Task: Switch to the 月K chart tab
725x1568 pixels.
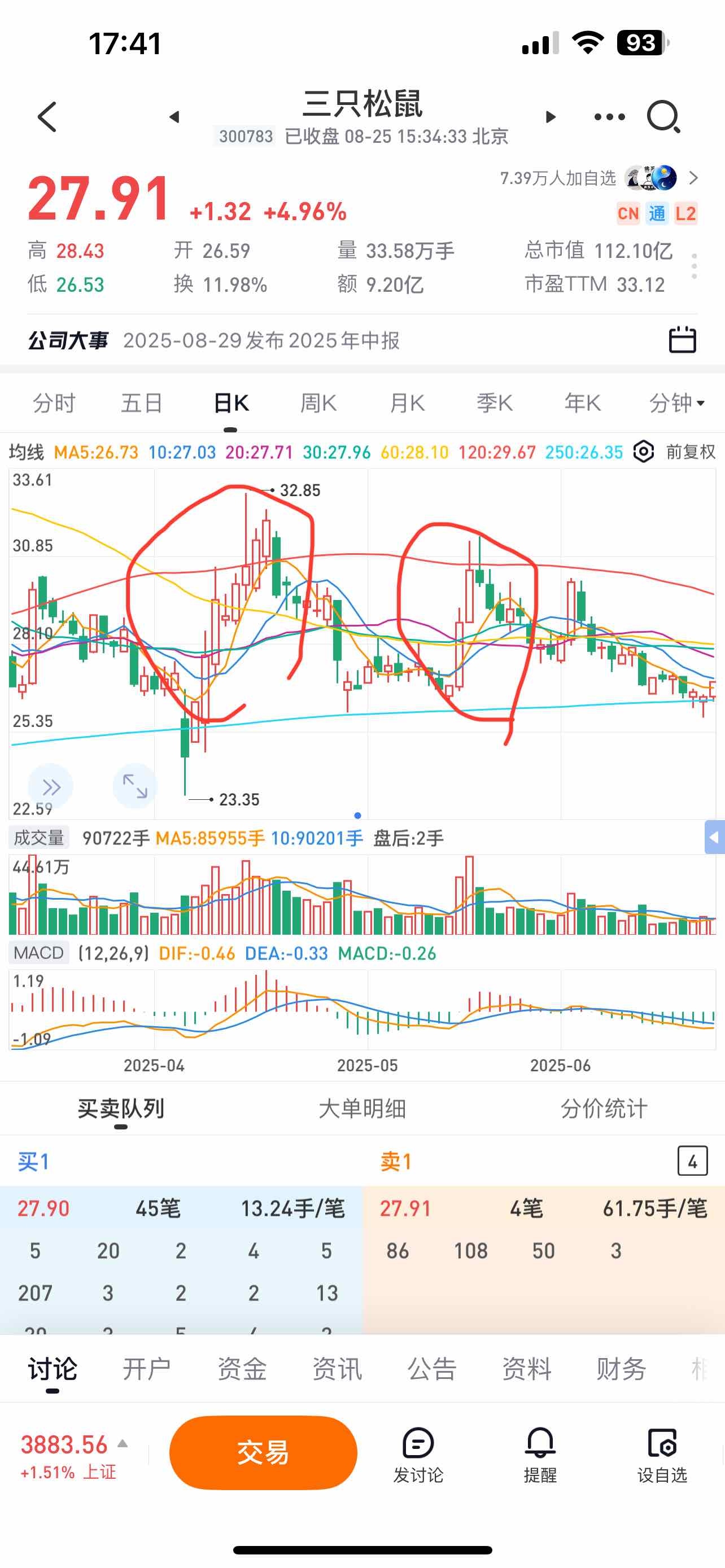Action: pyautogui.click(x=407, y=403)
